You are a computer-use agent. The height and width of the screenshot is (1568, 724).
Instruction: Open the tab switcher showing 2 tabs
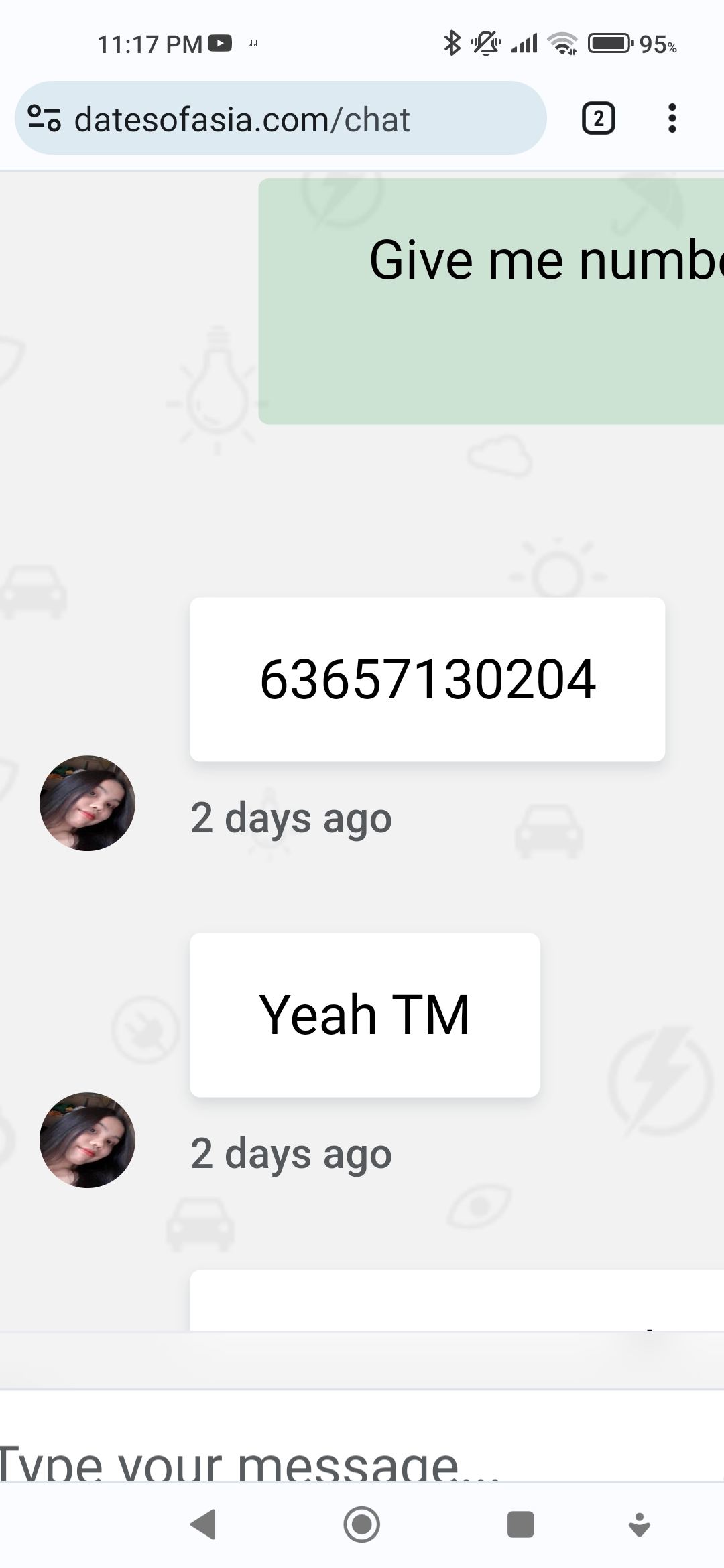(598, 119)
